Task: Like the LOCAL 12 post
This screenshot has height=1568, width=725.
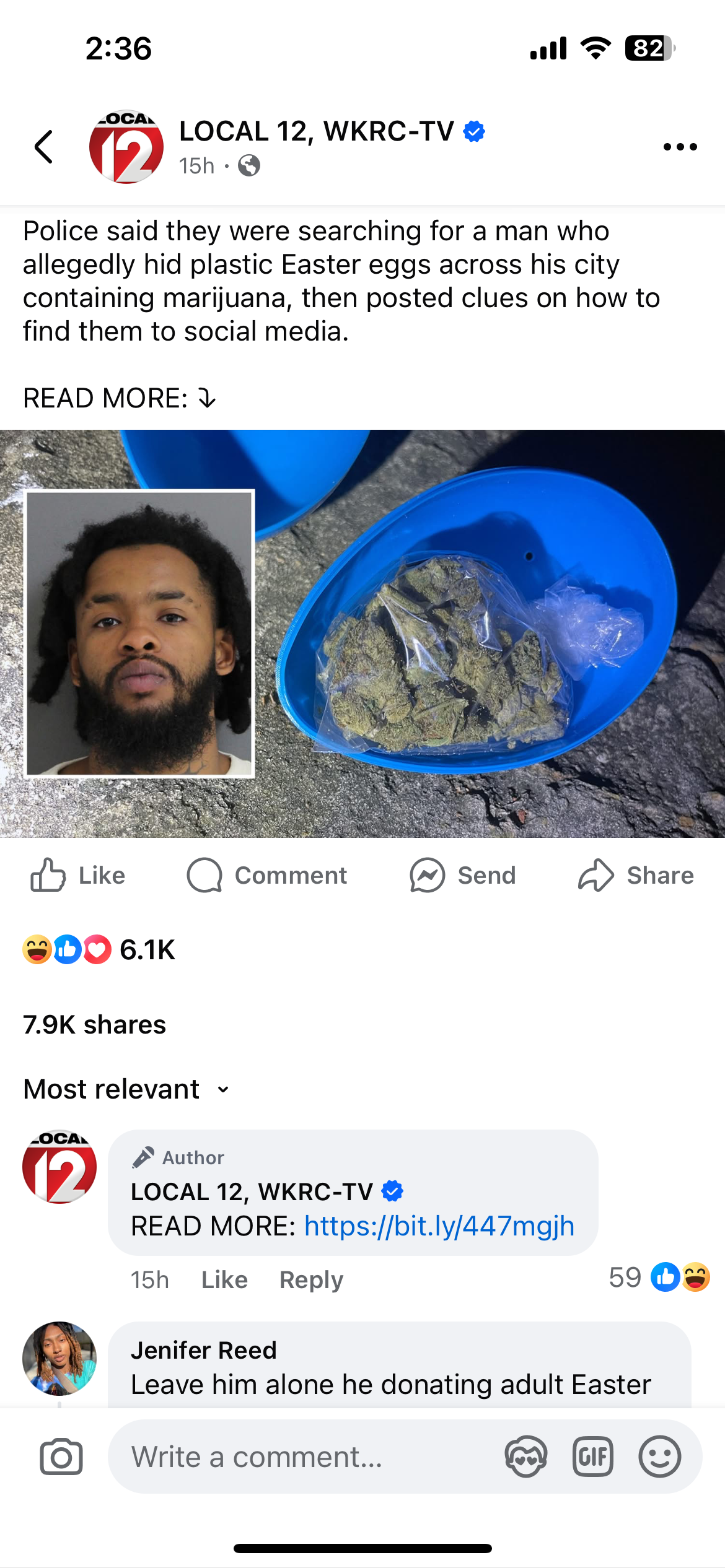Action: pos(78,875)
